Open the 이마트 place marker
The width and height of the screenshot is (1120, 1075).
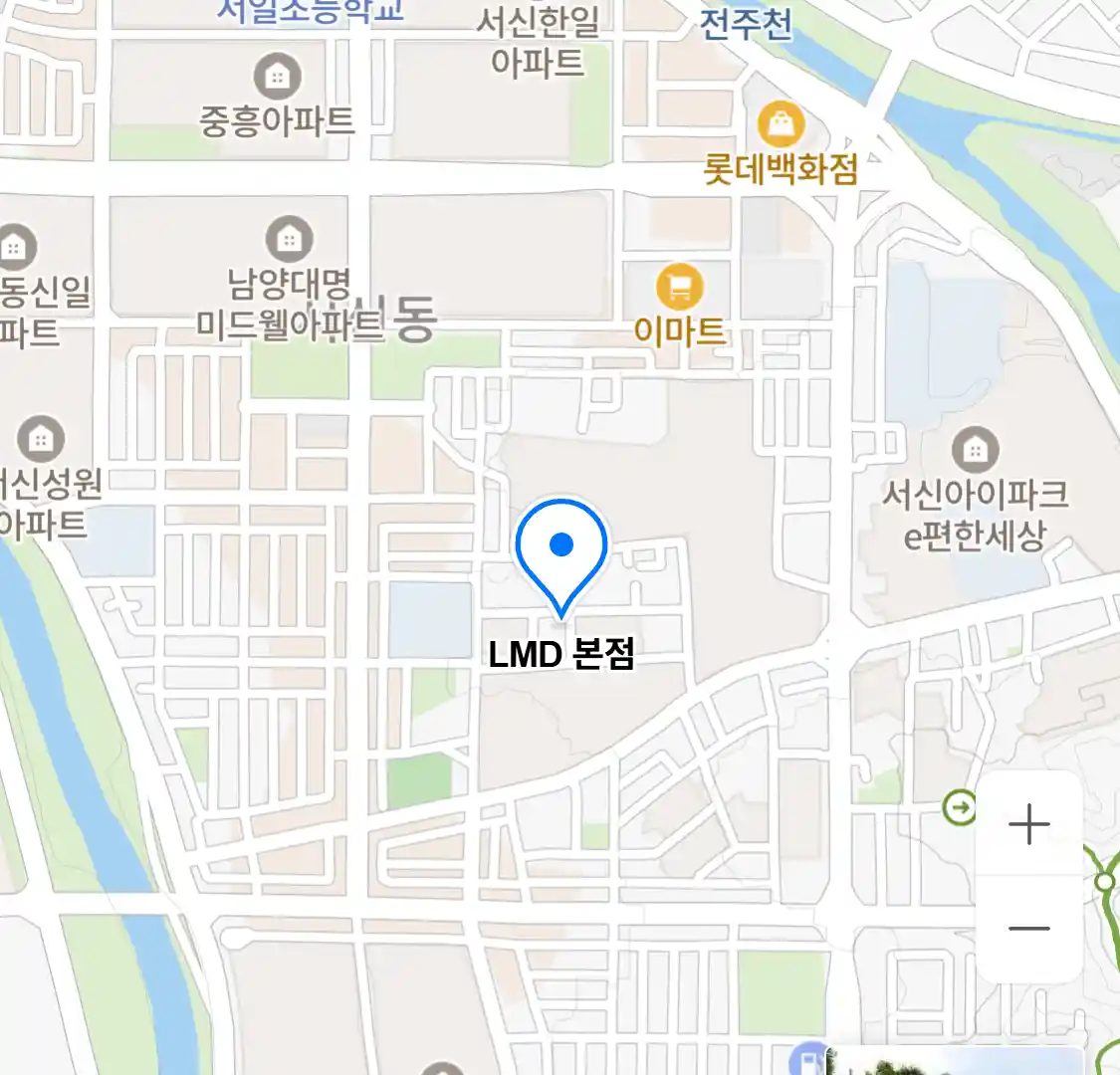coord(680,289)
